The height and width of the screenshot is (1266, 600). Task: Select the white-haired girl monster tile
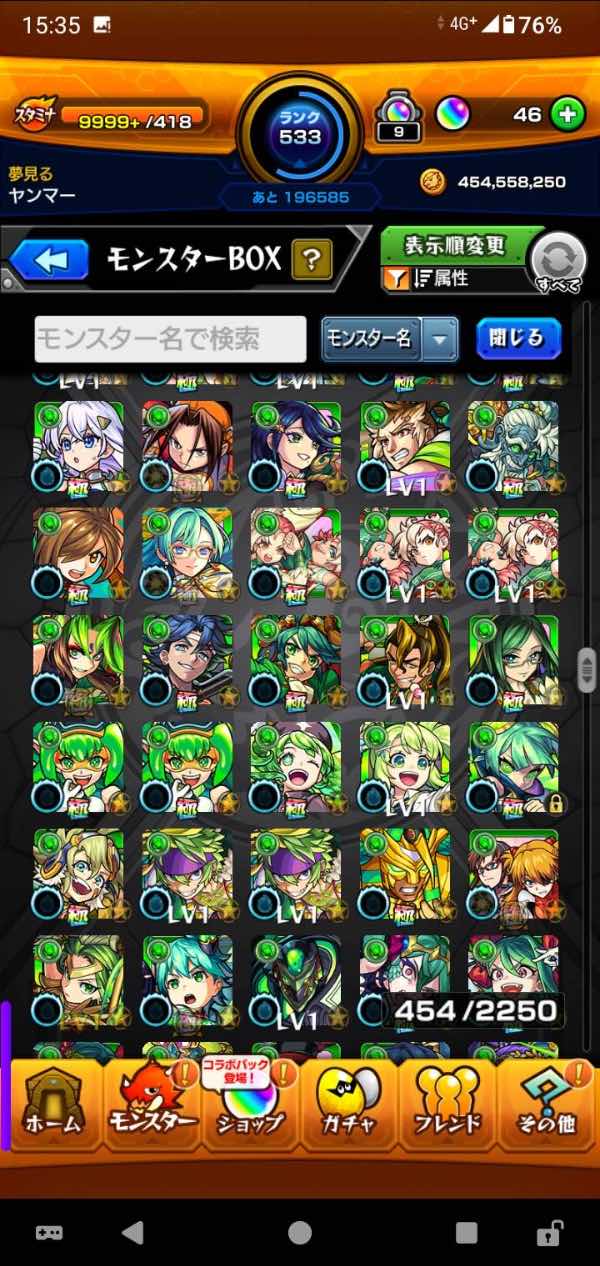[79, 447]
